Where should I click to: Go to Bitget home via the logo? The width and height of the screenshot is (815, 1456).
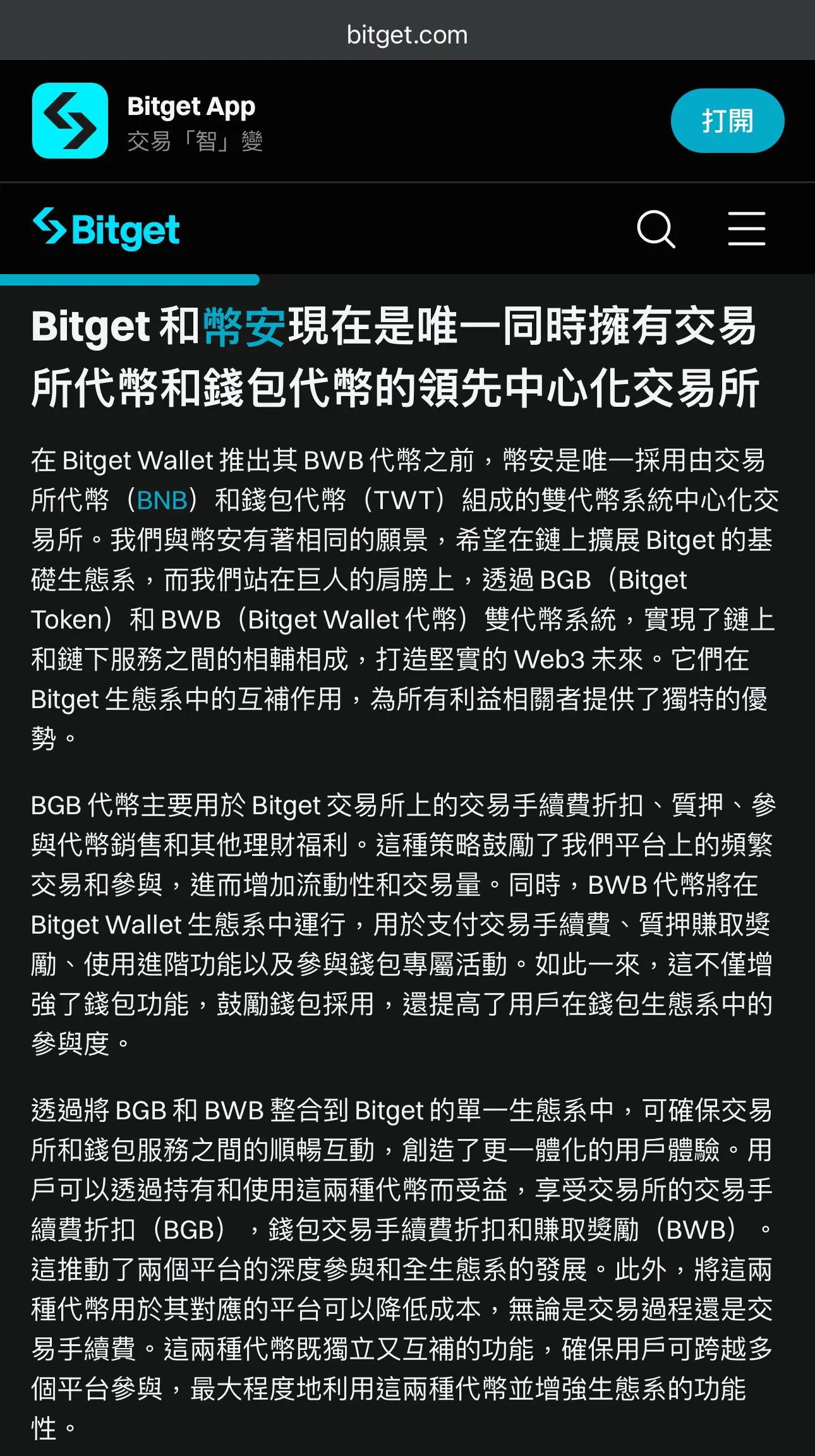tap(106, 229)
